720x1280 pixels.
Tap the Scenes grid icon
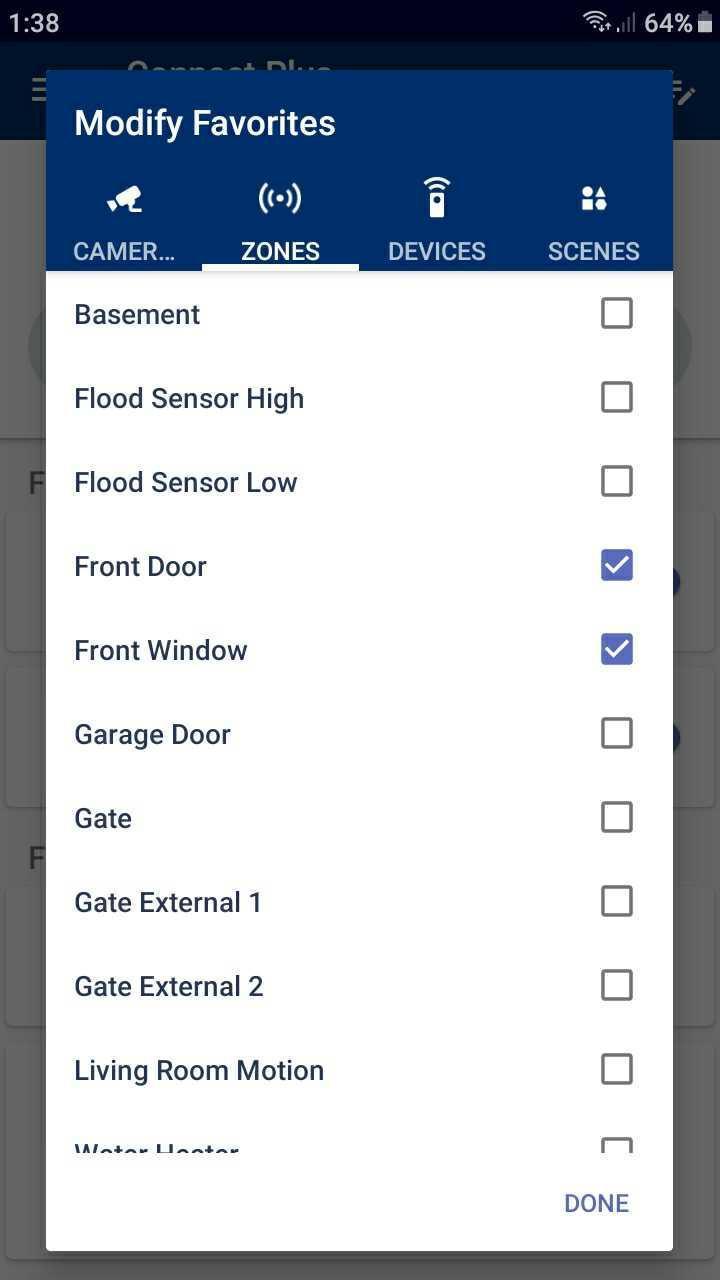[x=593, y=197]
